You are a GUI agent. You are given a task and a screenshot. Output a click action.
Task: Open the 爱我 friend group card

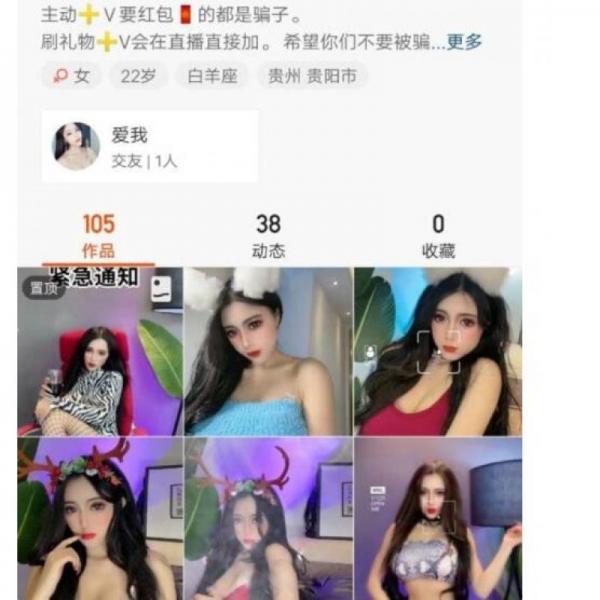coord(150,146)
